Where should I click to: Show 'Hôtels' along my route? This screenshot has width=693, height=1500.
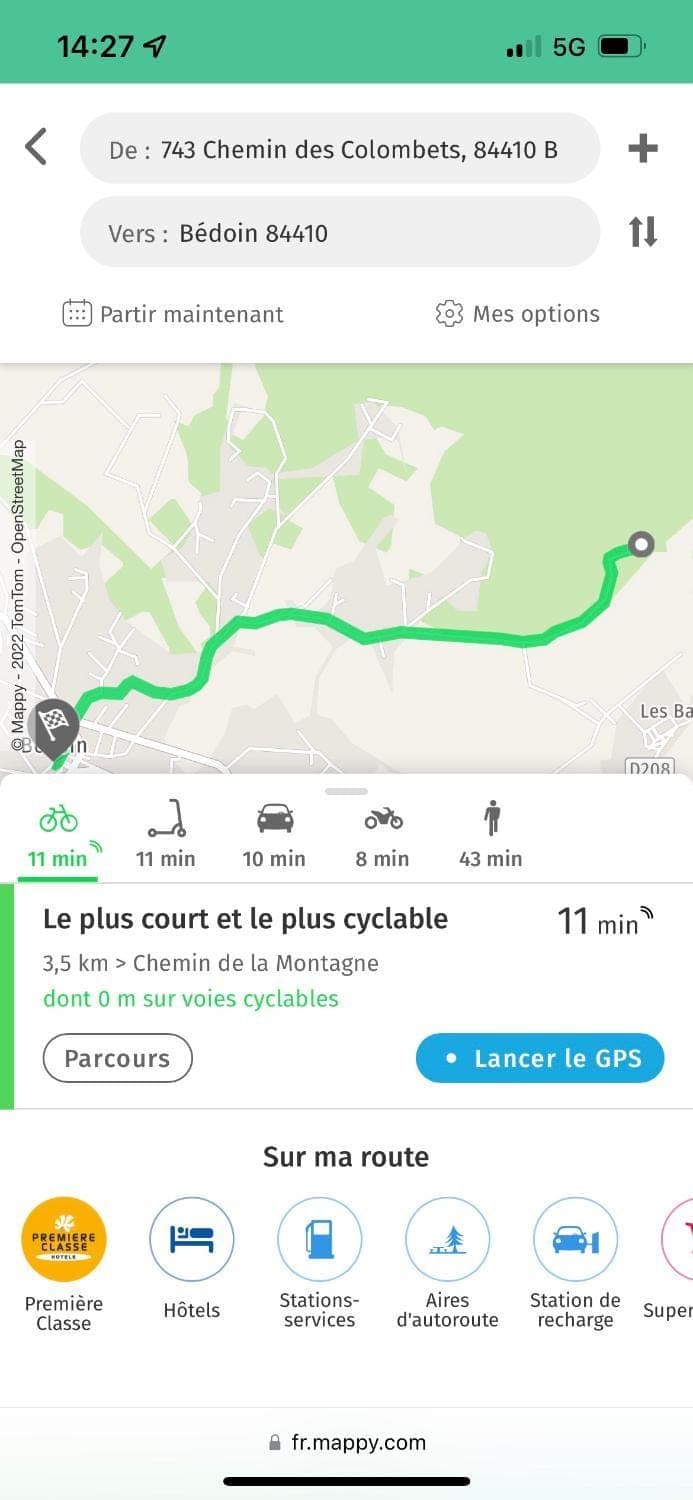(x=192, y=1240)
